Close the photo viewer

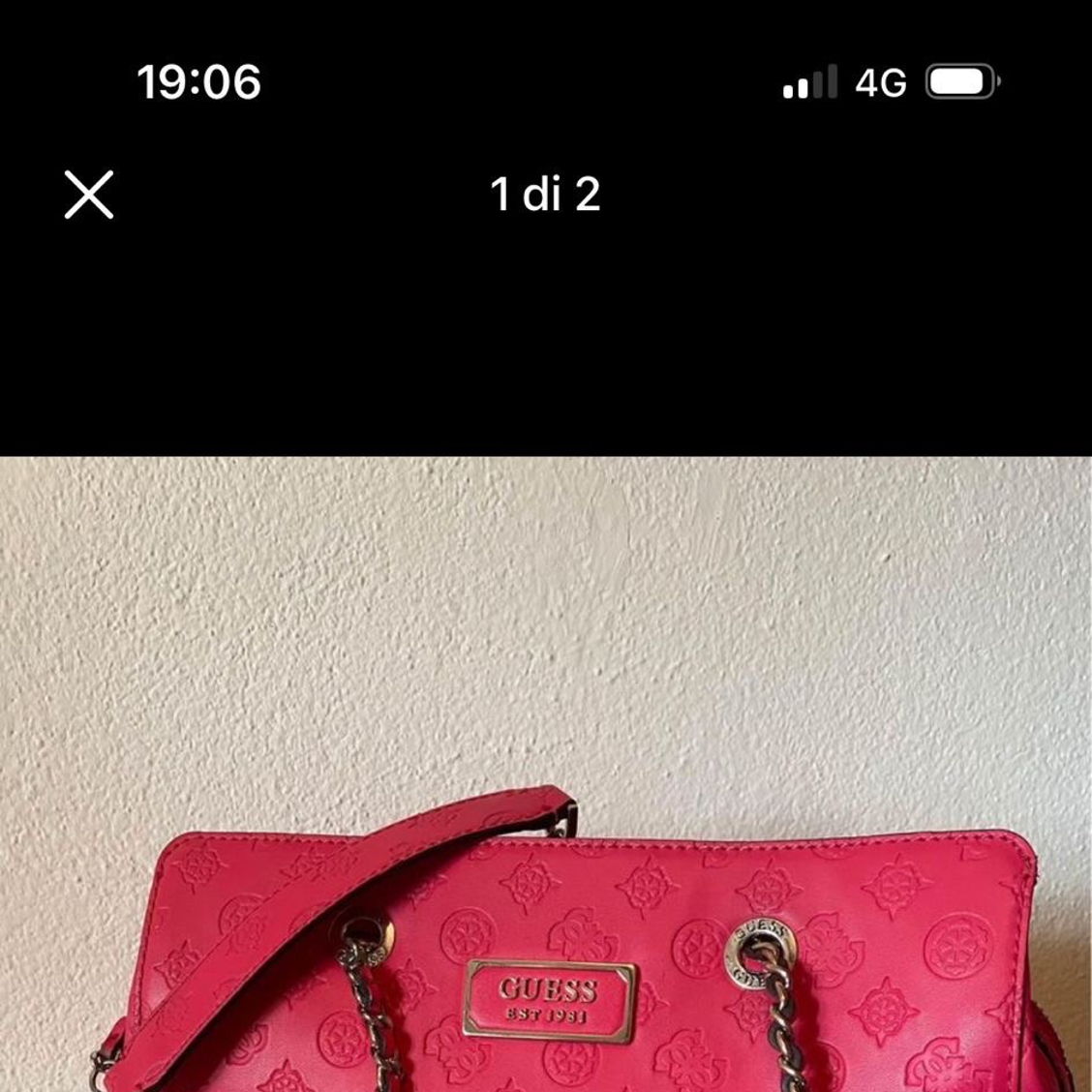[x=89, y=195]
